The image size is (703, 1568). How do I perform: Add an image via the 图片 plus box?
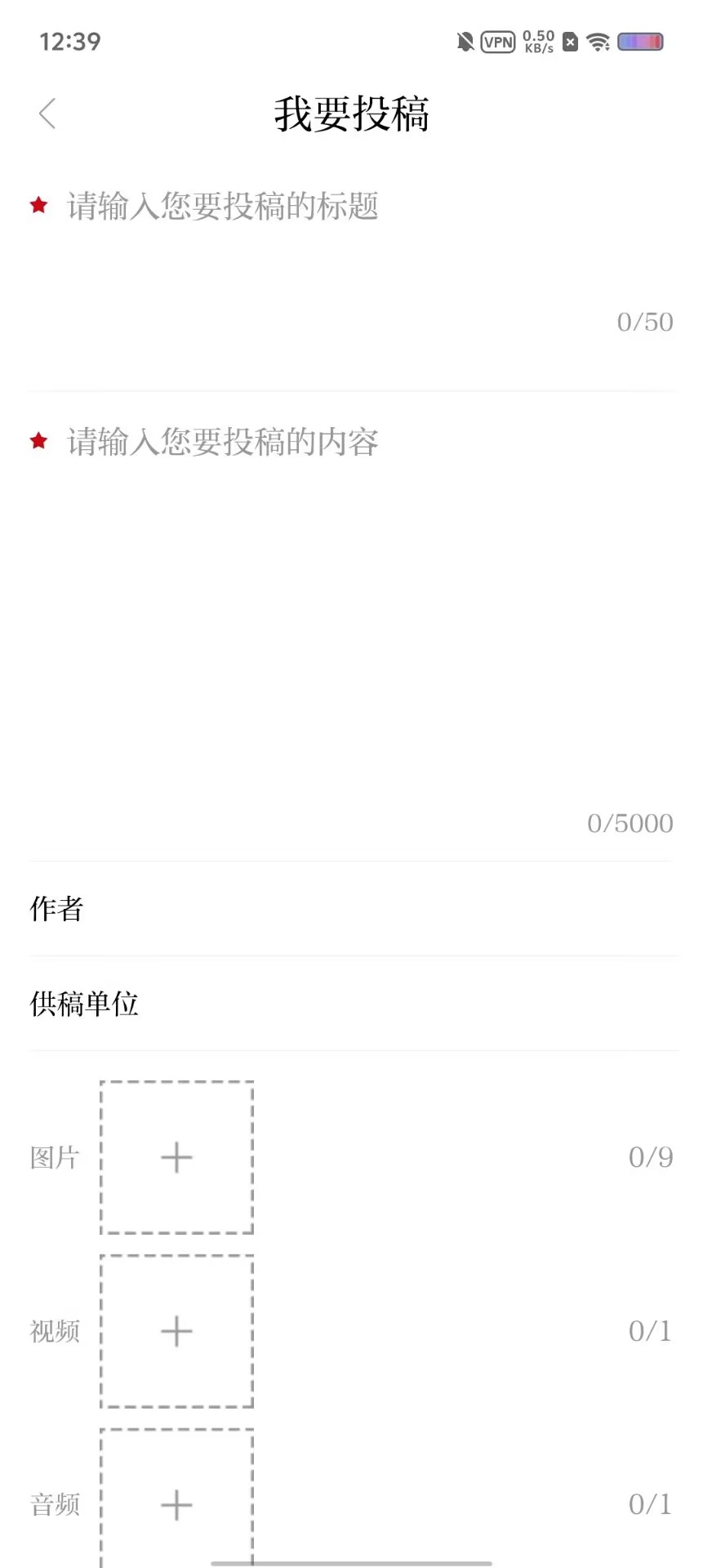click(176, 1157)
